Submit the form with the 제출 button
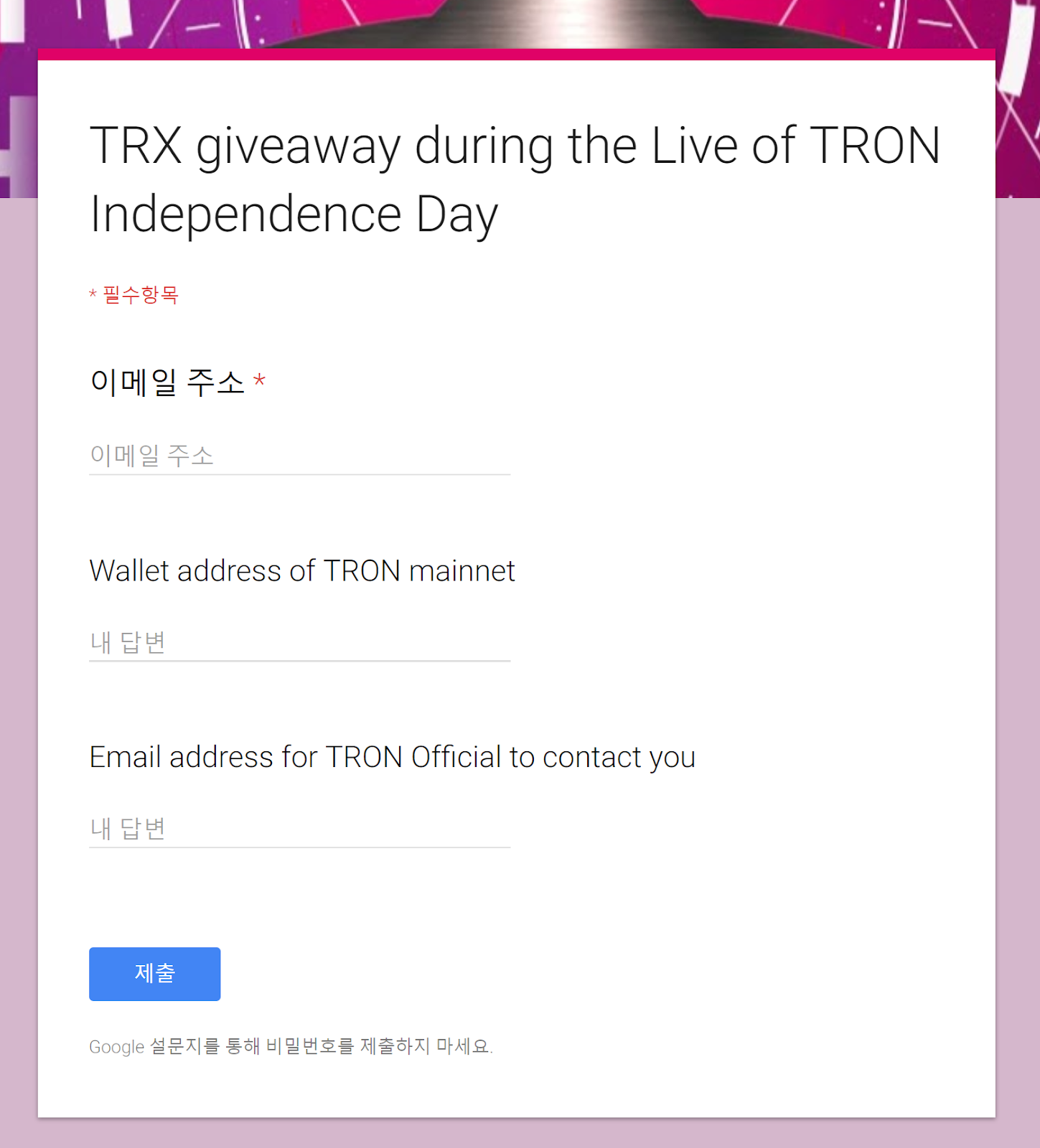1040x1148 pixels. (154, 974)
